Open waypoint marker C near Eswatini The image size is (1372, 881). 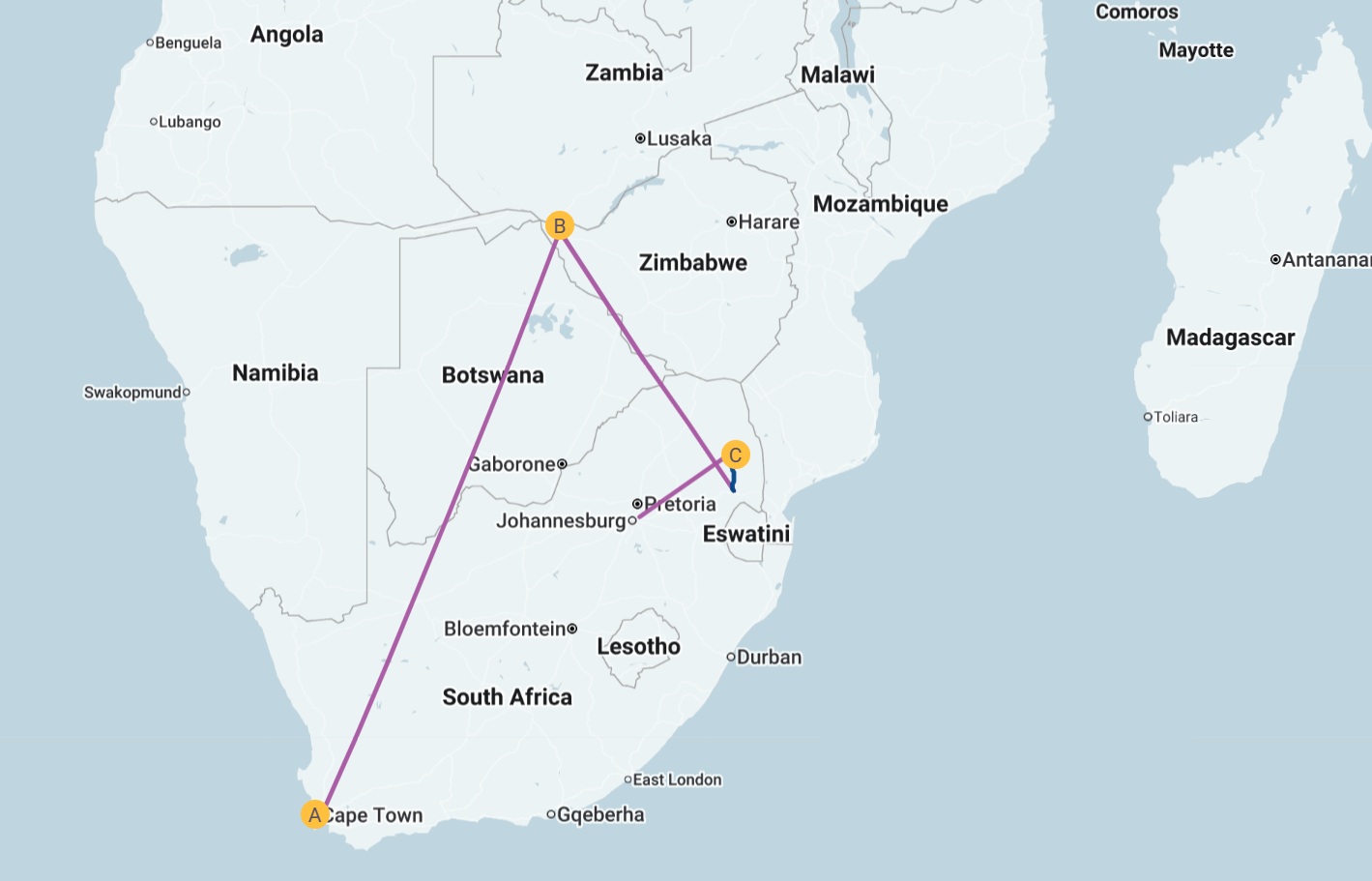(735, 455)
